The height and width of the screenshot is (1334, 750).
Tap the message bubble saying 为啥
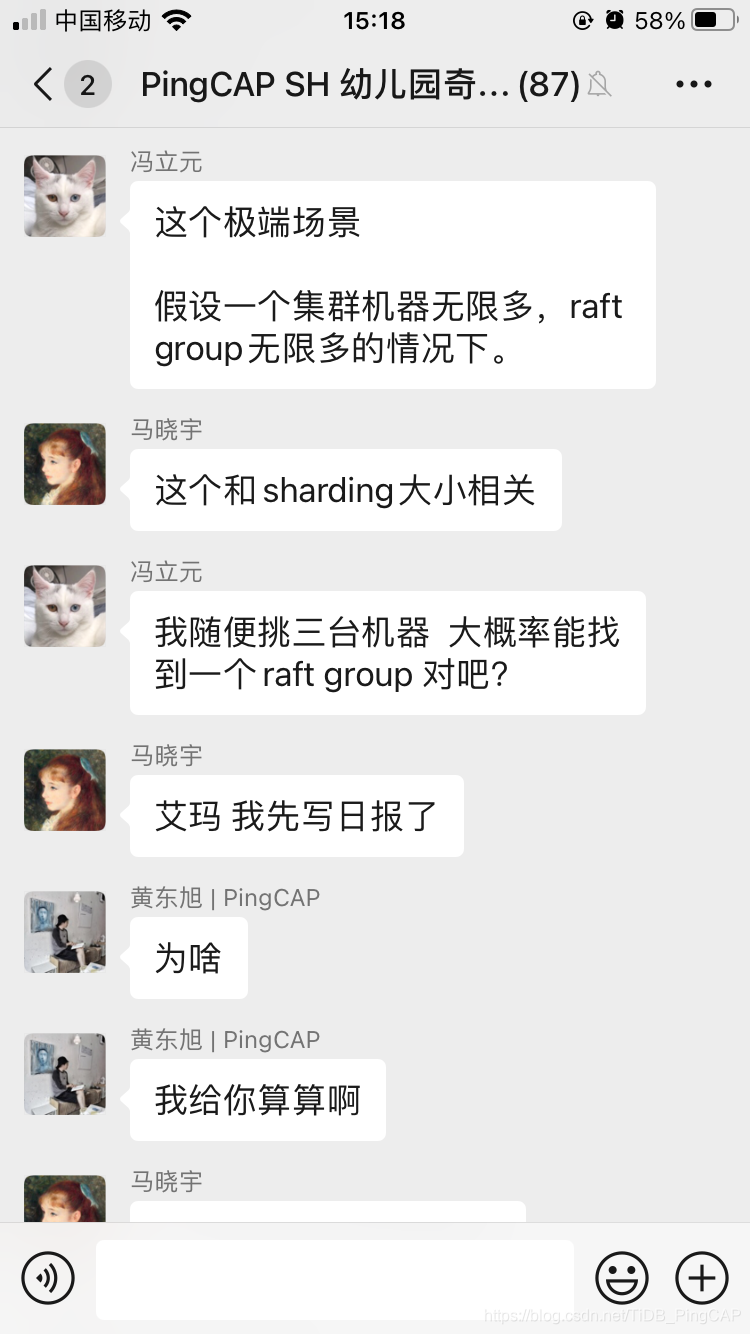(188, 957)
